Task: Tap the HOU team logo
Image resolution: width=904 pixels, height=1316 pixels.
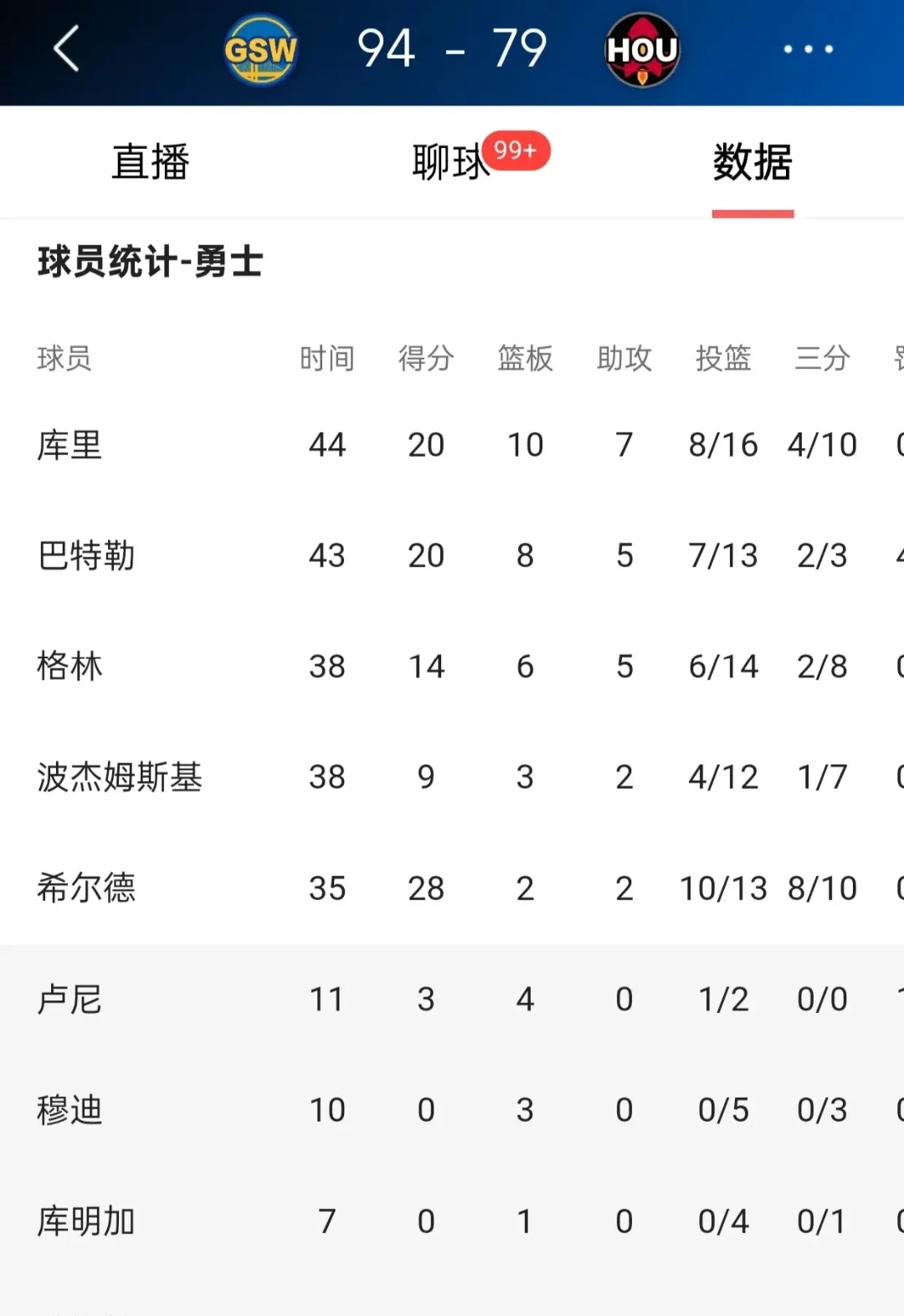Action: click(x=642, y=50)
